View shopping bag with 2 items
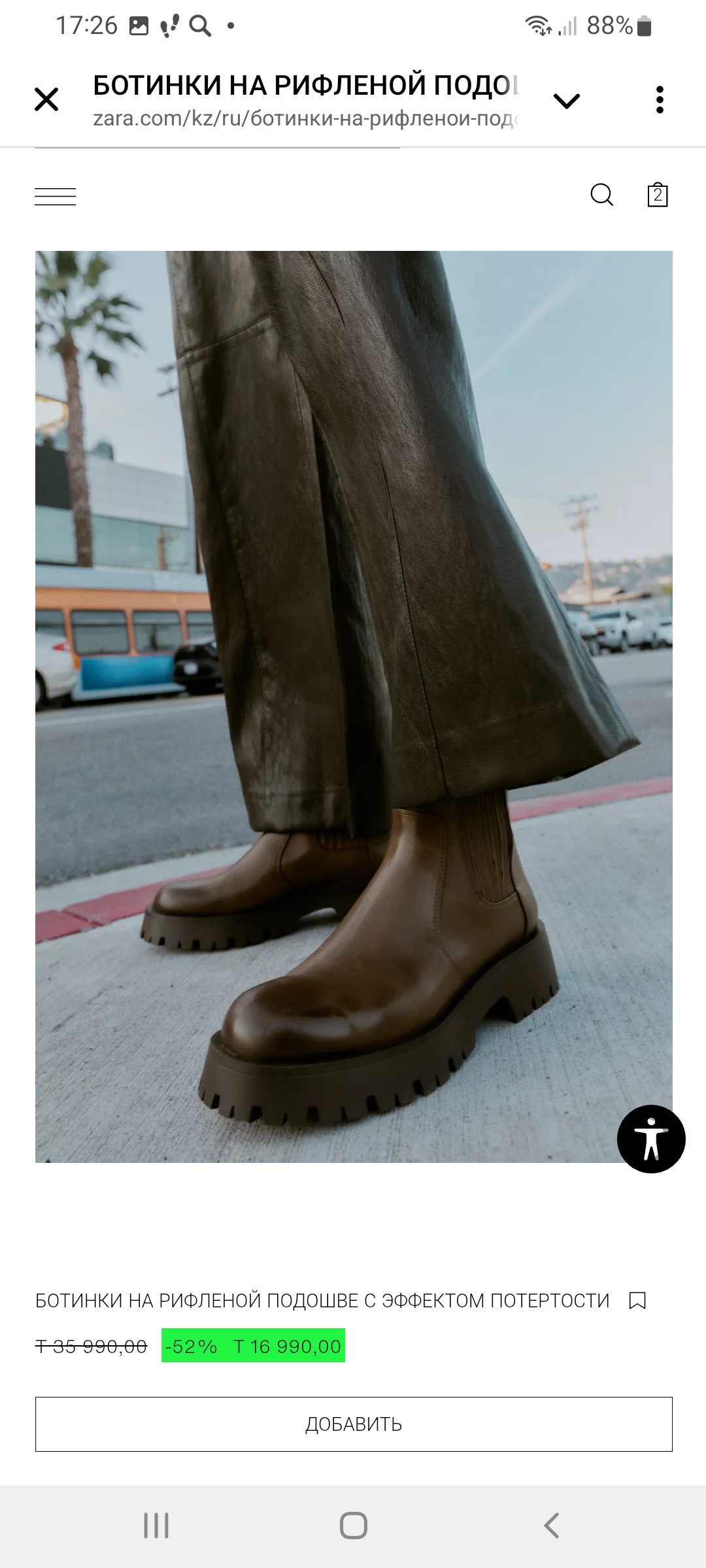Image resolution: width=706 pixels, height=1568 pixels. coord(657,195)
